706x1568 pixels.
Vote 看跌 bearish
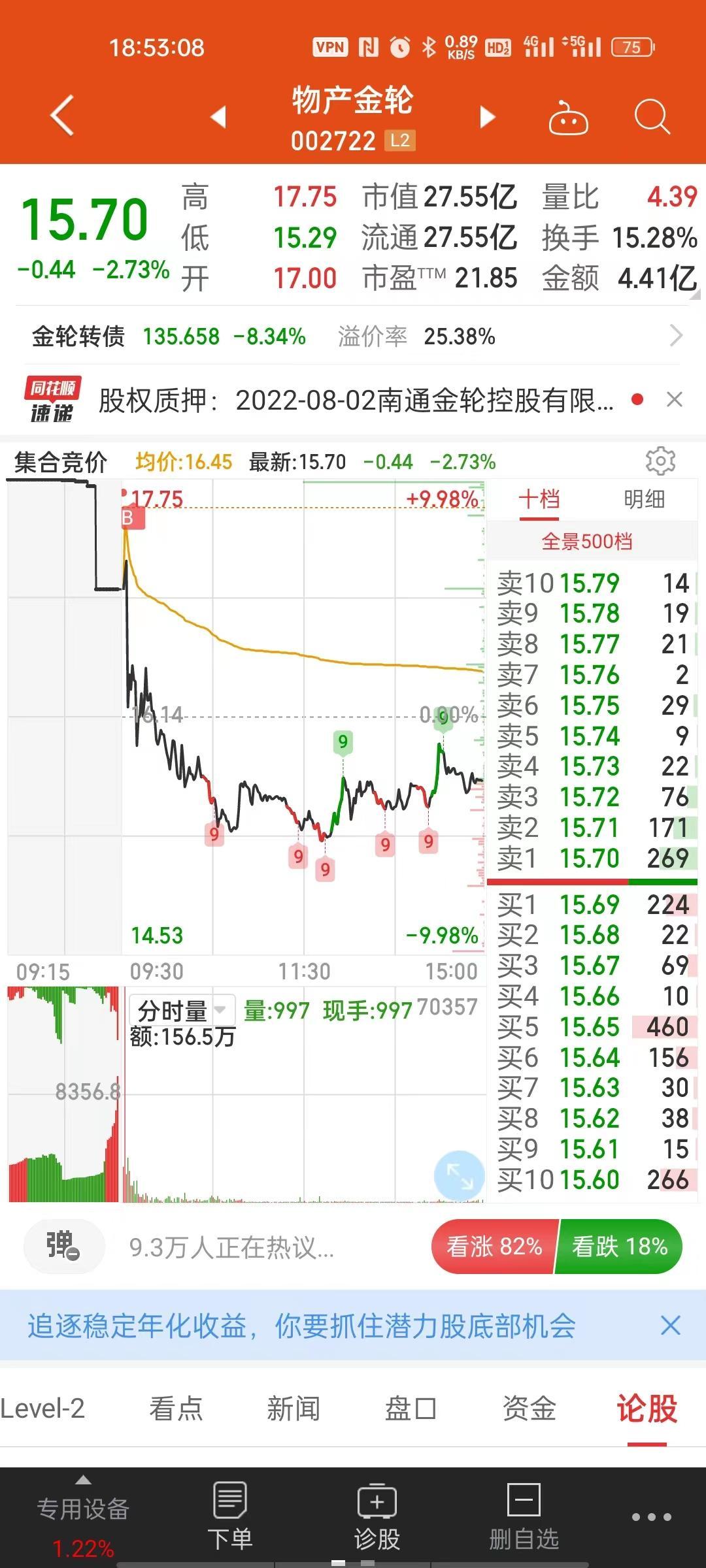pyautogui.click(x=619, y=1247)
